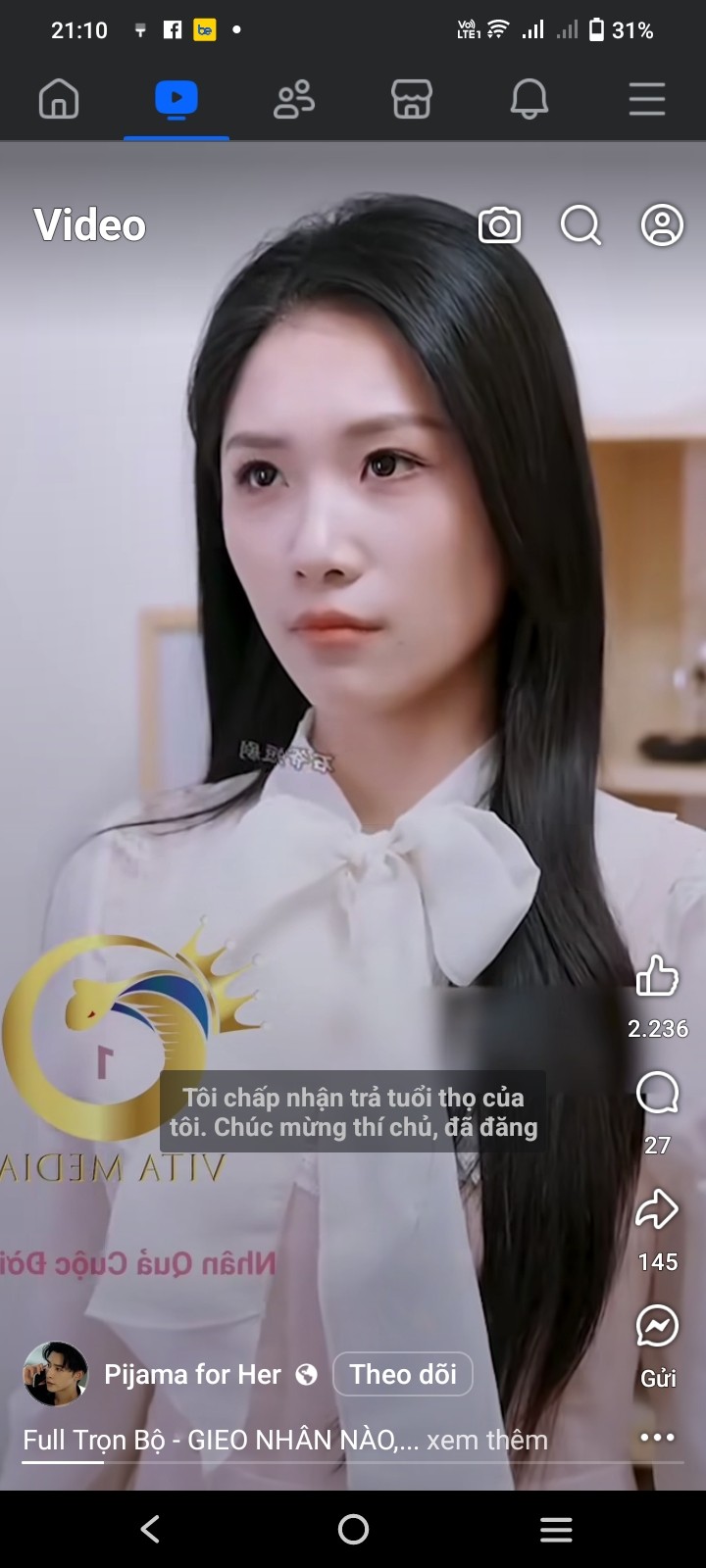This screenshot has width=706, height=1568.
Task: Open the Friends tab
Action: click(x=294, y=99)
